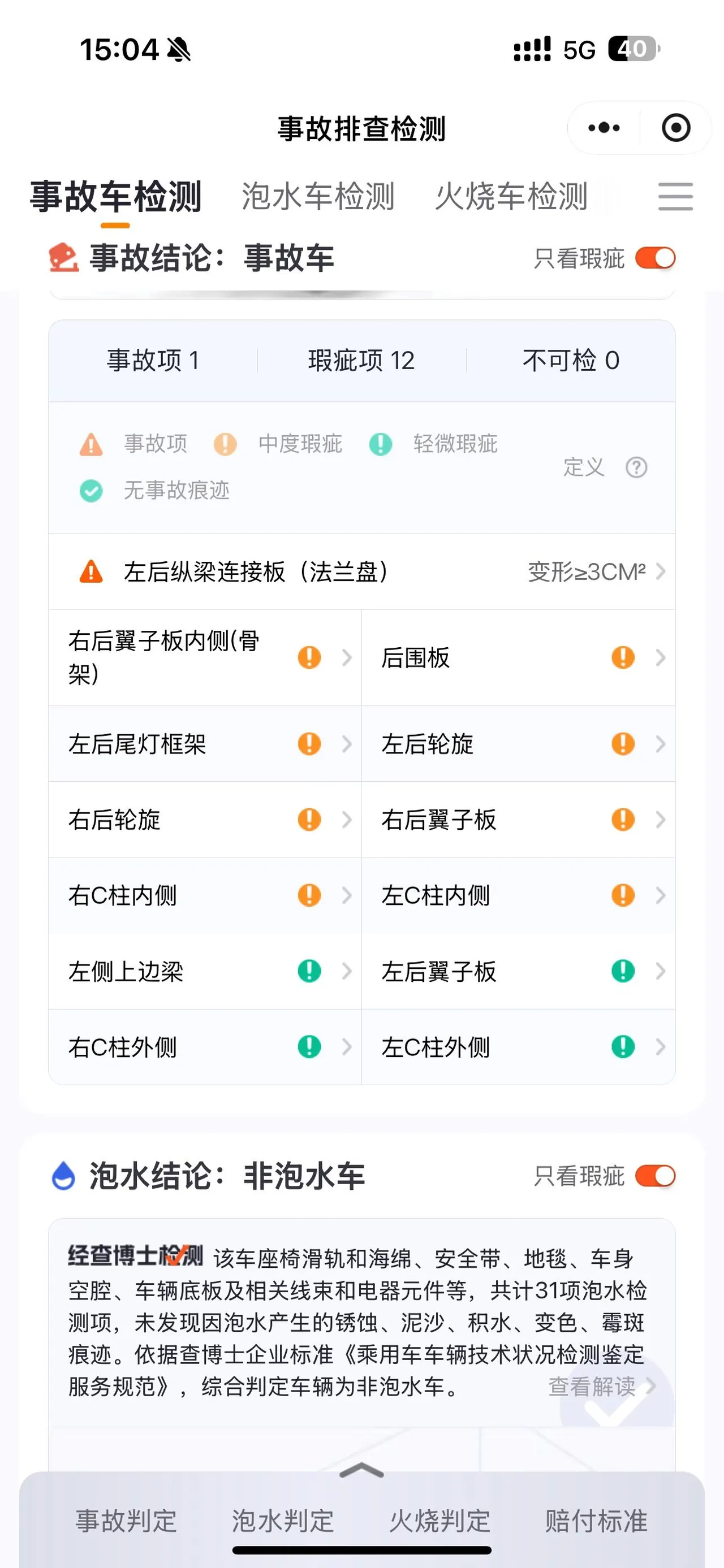Jump to 事故判定 in bottom bar
Image resolution: width=724 pixels, height=1568 pixels.
point(126,1521)
